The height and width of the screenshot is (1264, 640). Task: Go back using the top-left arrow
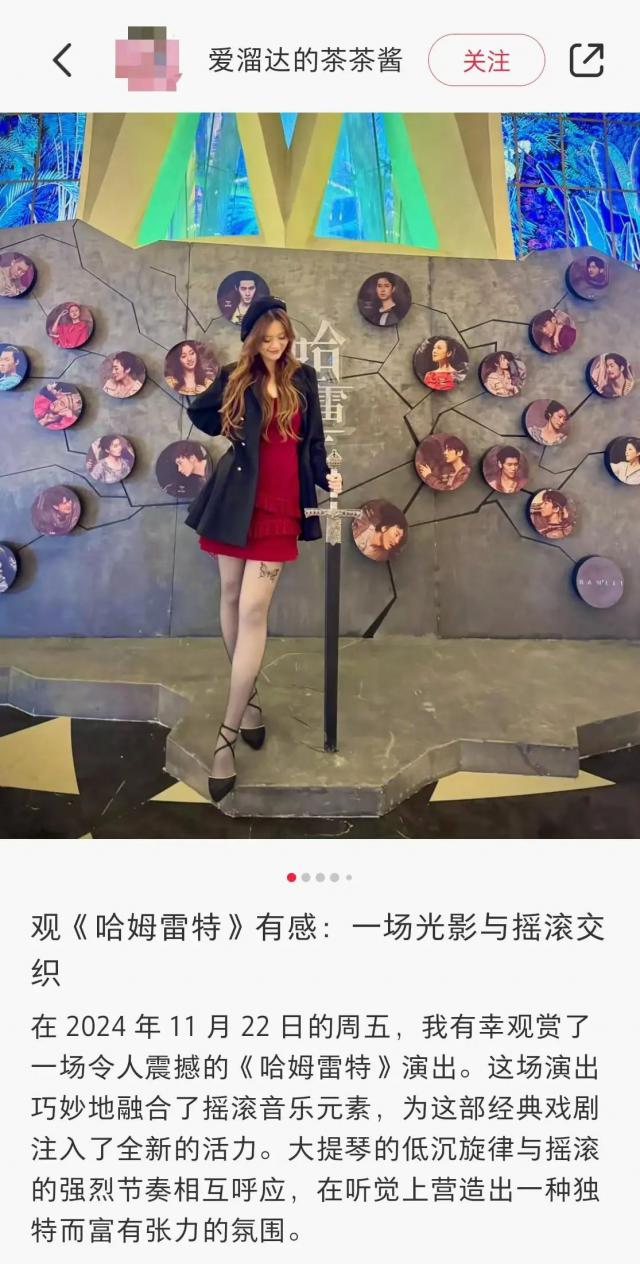[62, 60]
